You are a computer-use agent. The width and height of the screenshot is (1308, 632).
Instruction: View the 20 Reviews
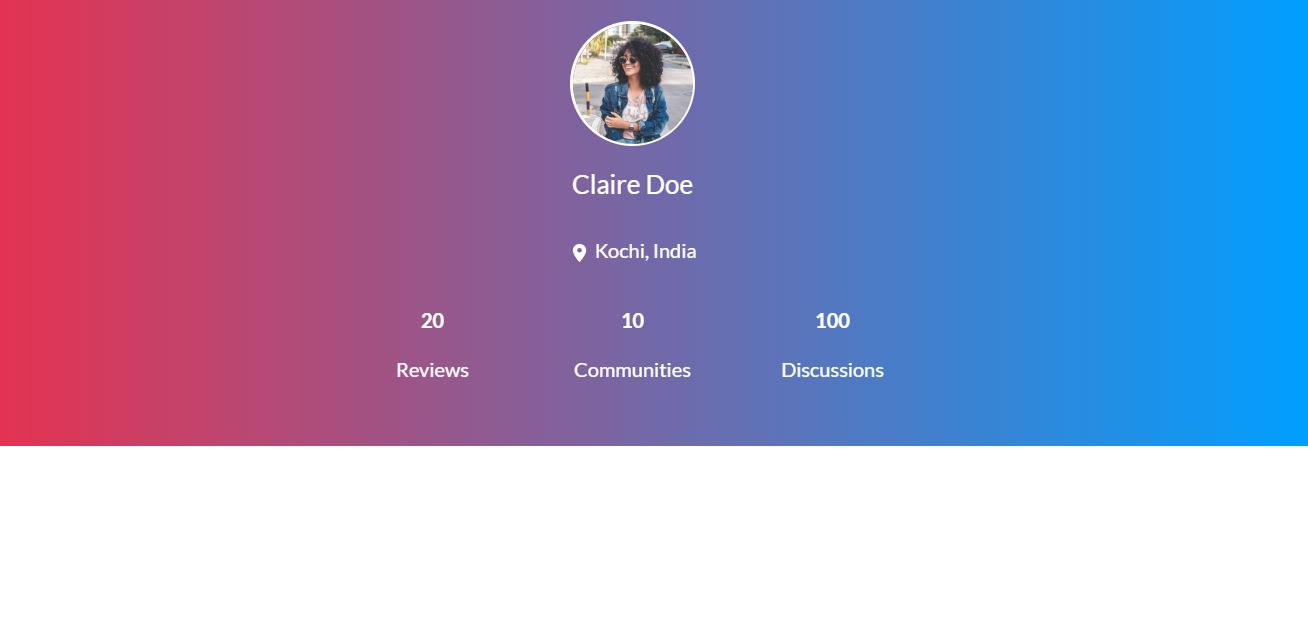pyautogui.click(x=432, y=345)
